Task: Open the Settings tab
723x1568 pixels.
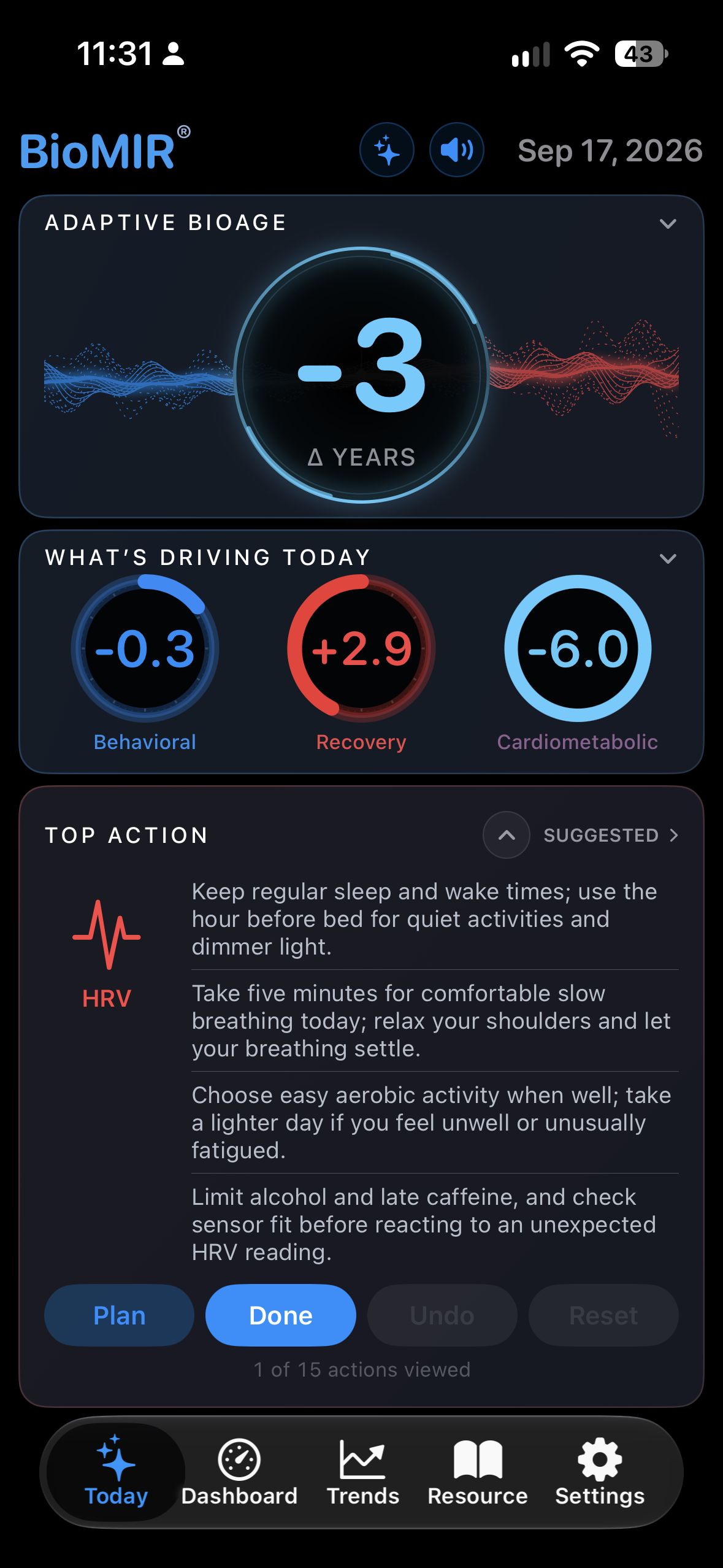Action: pyautogui.click(x=600, y=1472)
